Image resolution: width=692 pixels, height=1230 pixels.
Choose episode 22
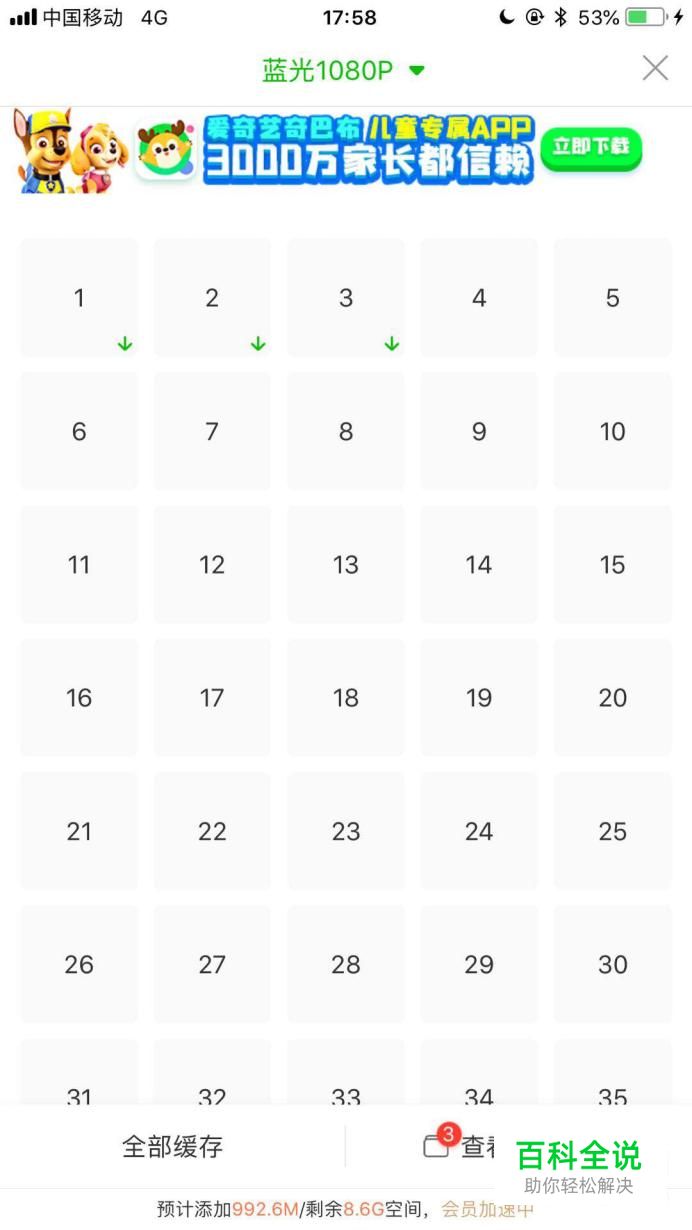[x=212, y=831]
